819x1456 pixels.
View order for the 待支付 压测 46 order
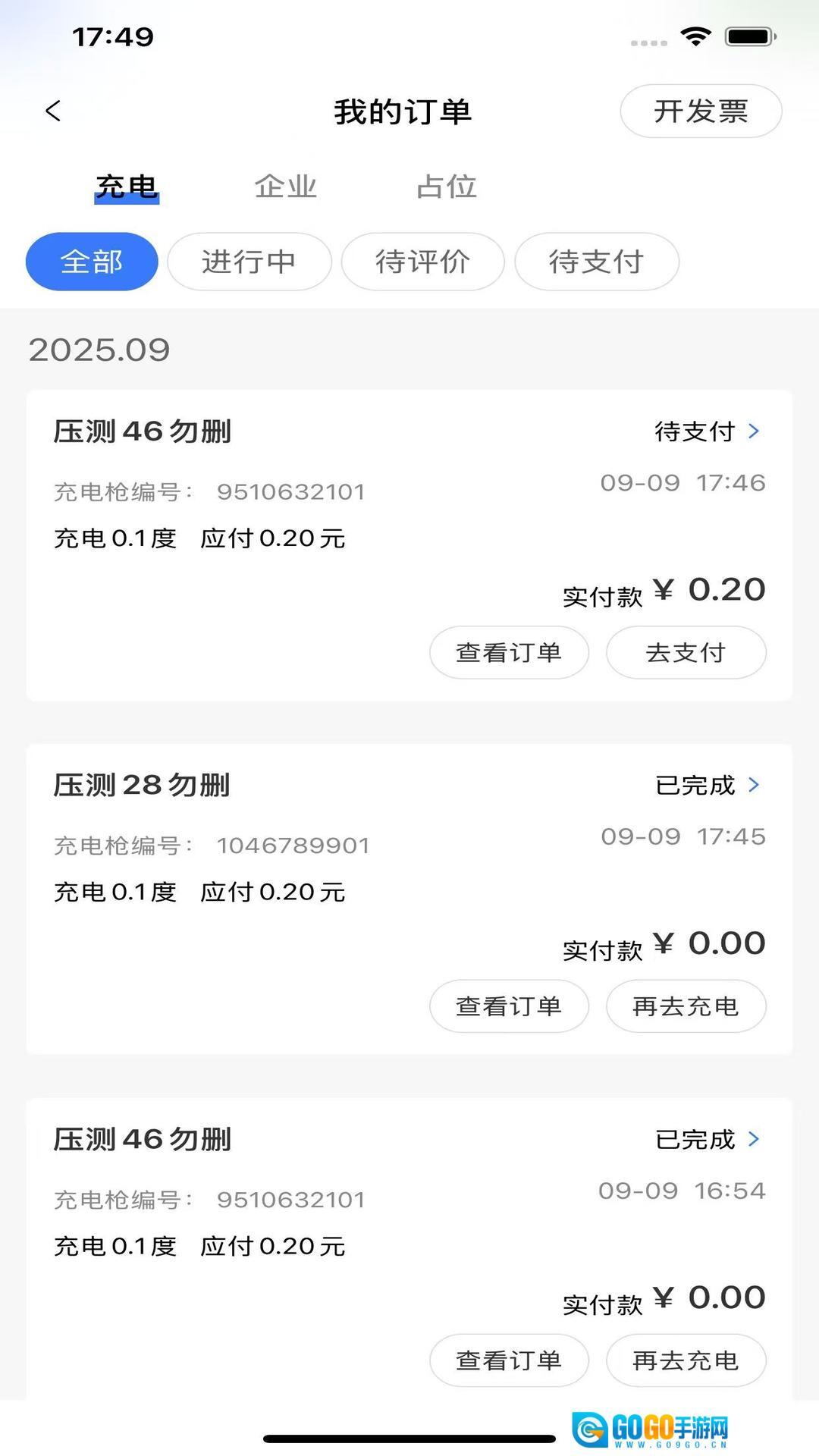(x=509, y=652)
